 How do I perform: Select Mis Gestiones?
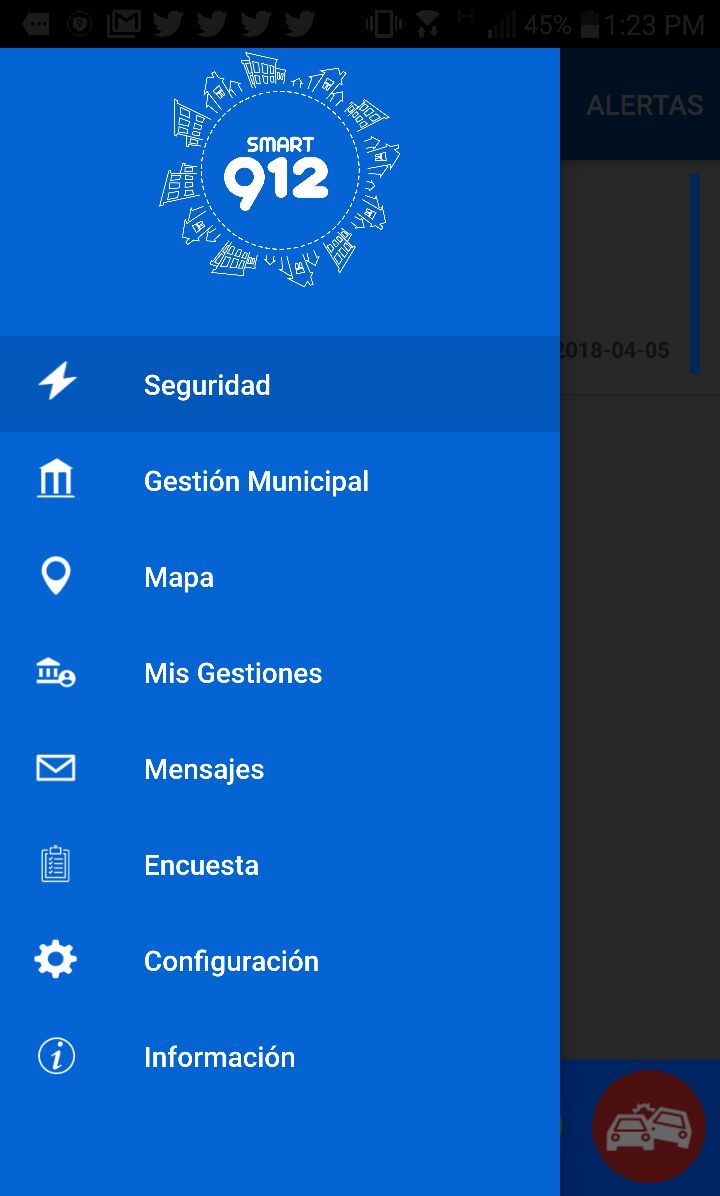[280, 673]
